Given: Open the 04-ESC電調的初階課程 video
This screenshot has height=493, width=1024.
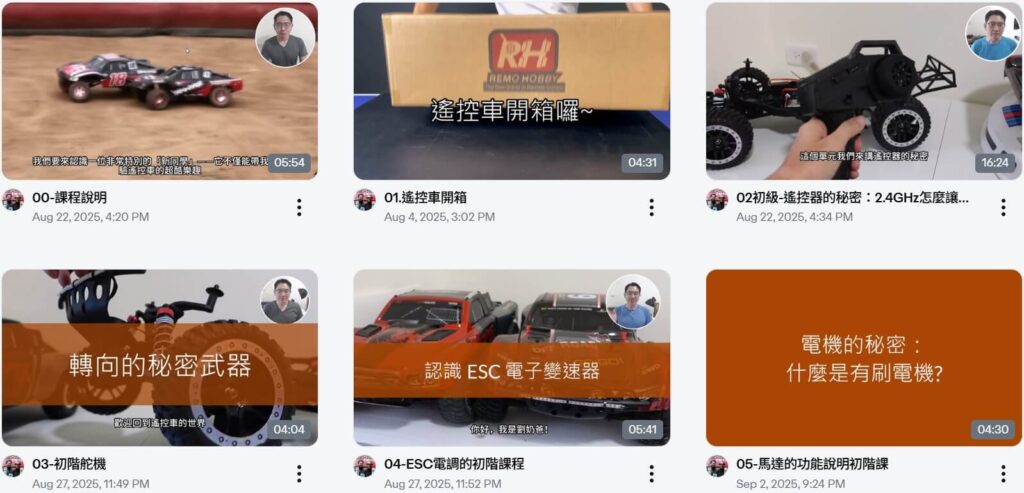Looking at the screenshot, I should [x=511, y=357].
